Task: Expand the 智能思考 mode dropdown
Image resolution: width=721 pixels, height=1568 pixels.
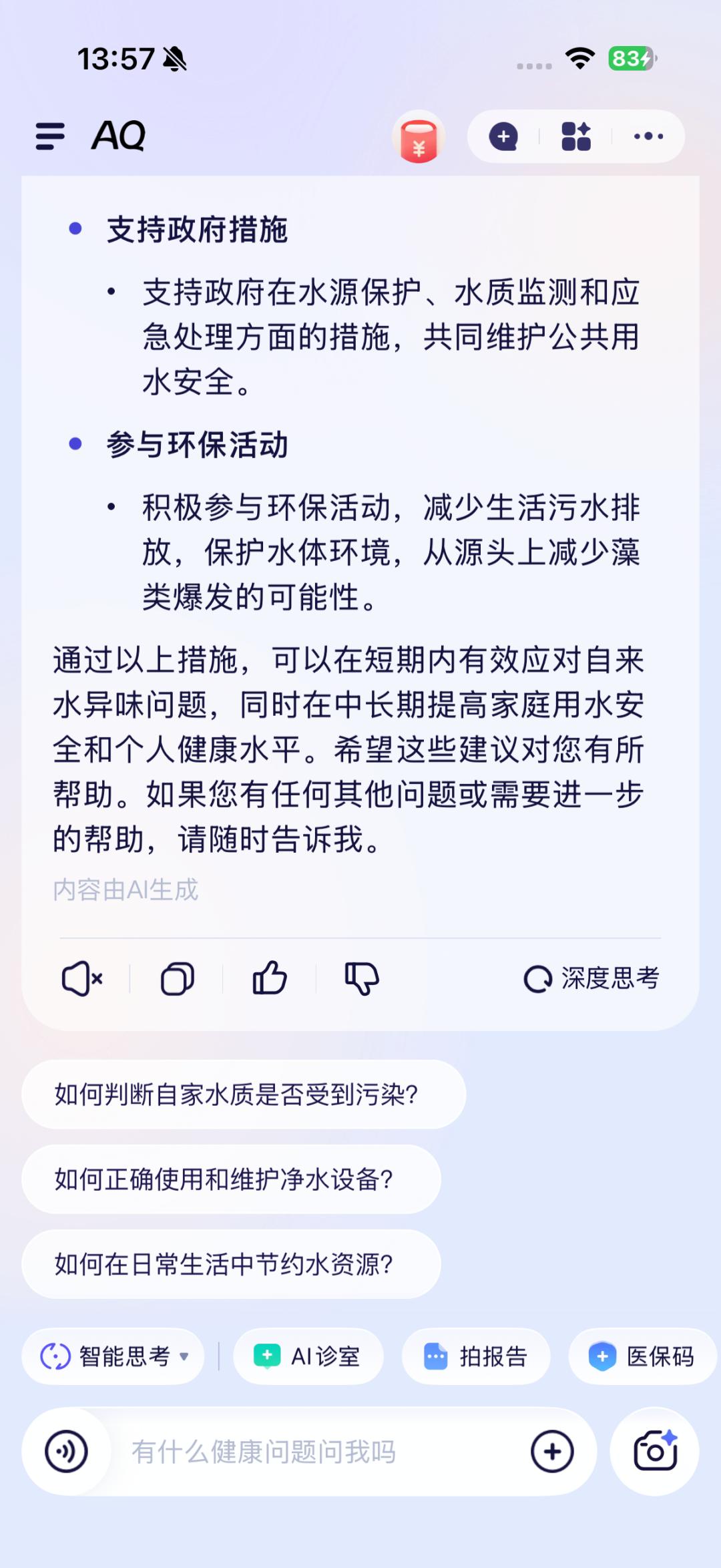Action: click(x=113, y=1356)
